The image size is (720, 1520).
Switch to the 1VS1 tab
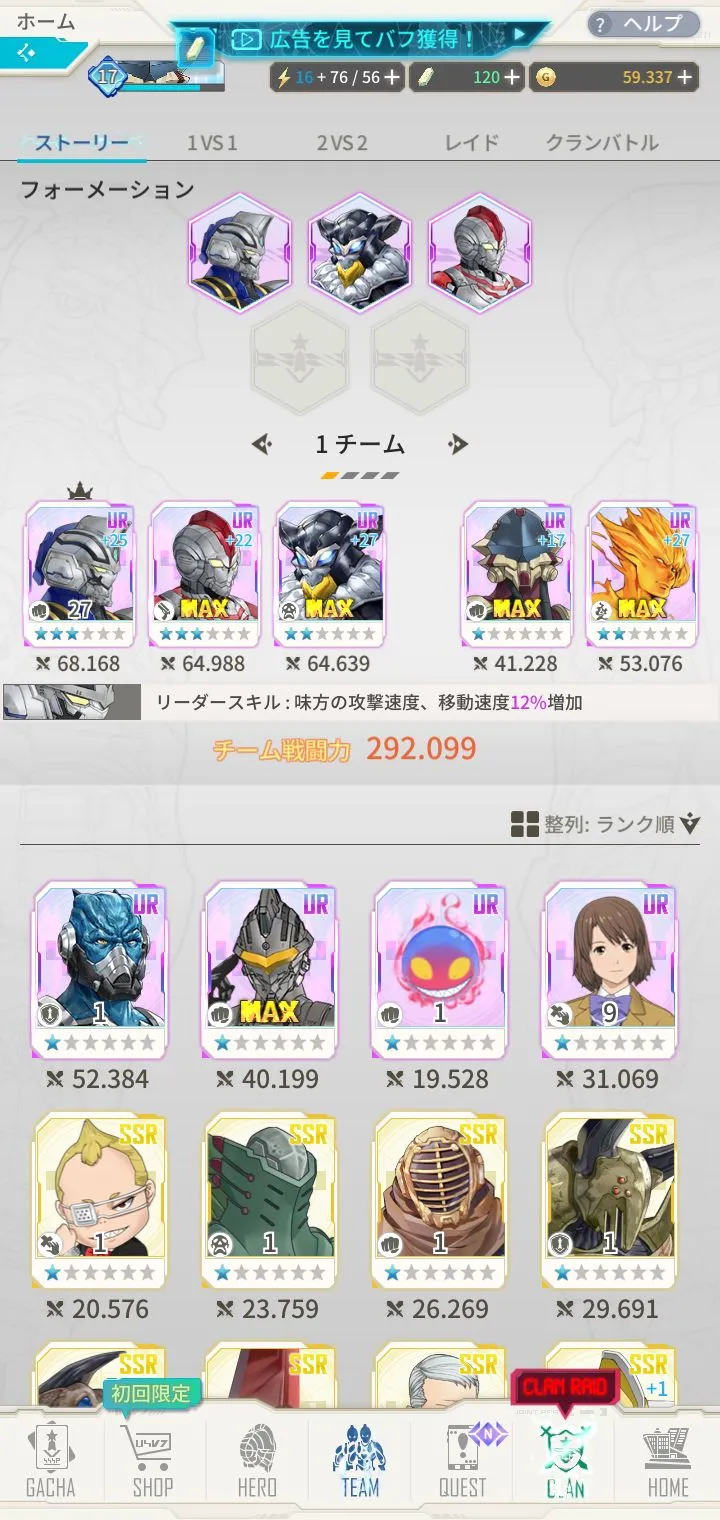coord(212,143)
